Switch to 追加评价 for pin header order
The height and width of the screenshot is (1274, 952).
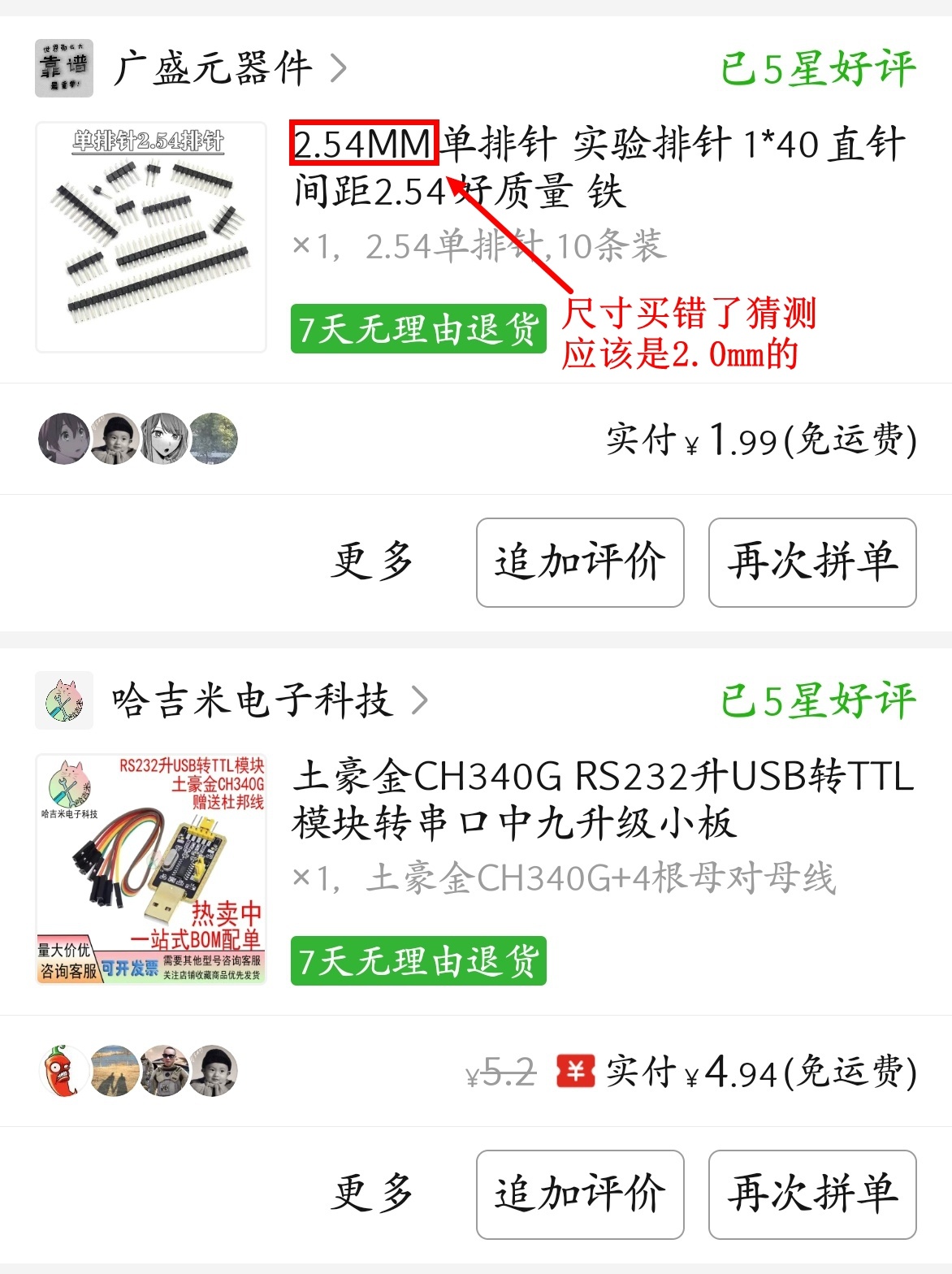(x=579, y=562)
